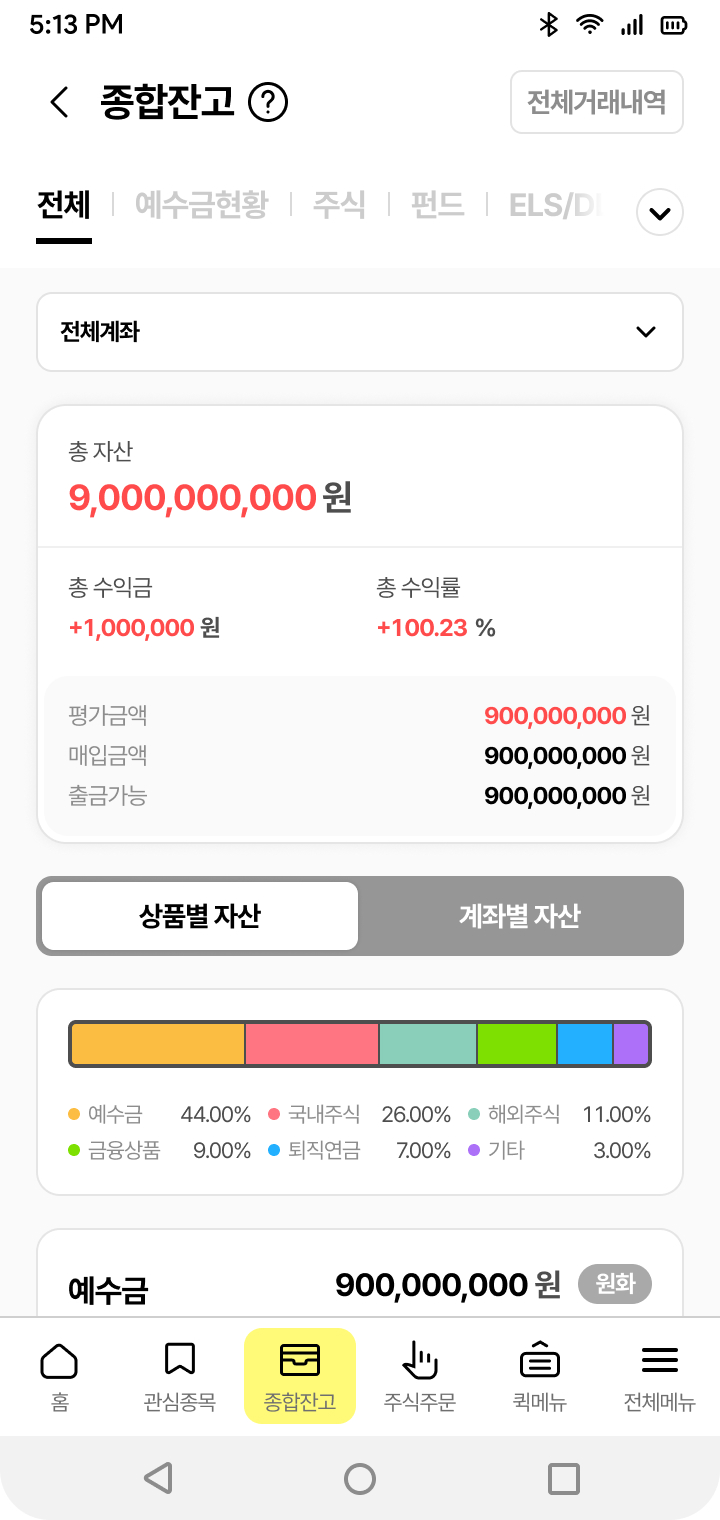Select the 펀드 tab
The image size is (720, 1520).
click(x=437, y=204)
